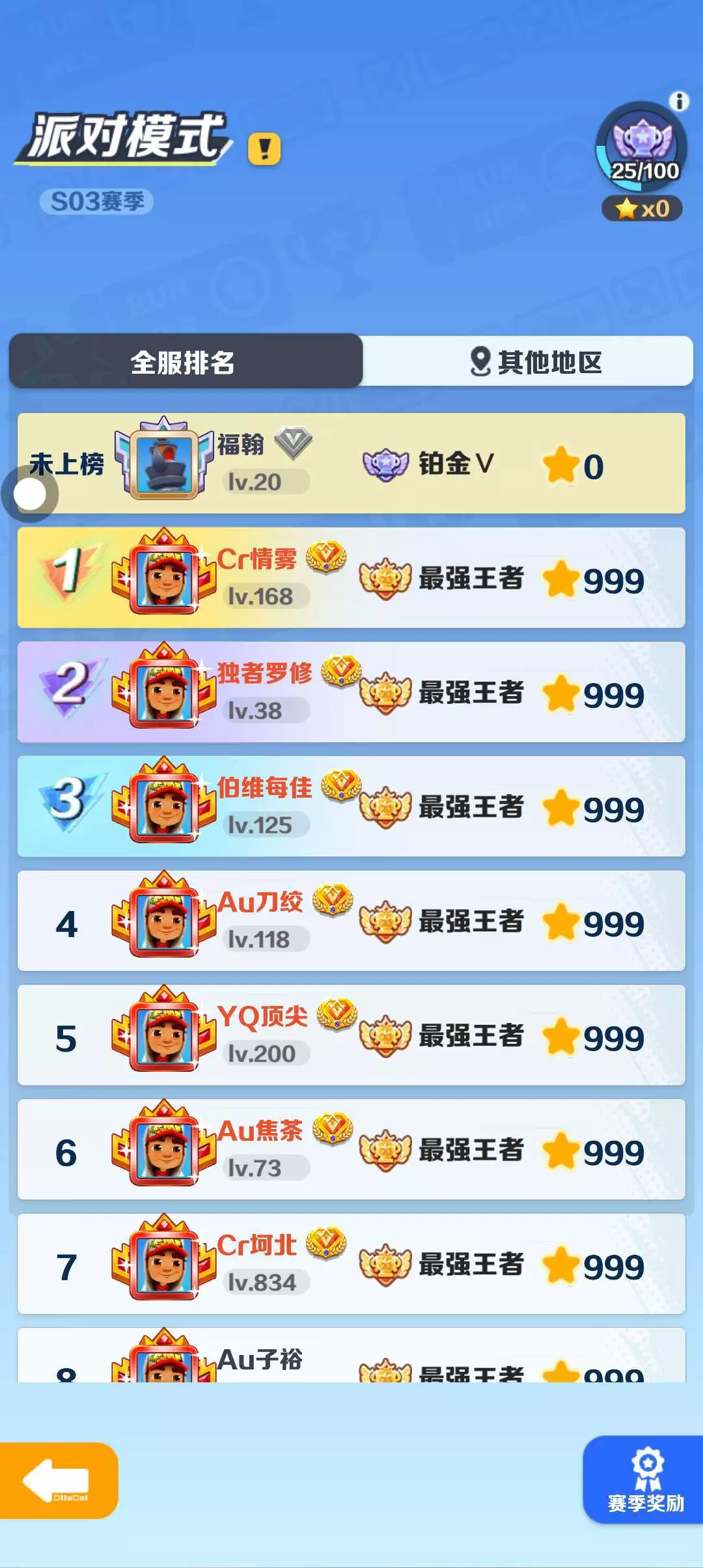Open my own ranking row 福翰
Viewport: 703px width, 1568px height.
pos(351,463)
